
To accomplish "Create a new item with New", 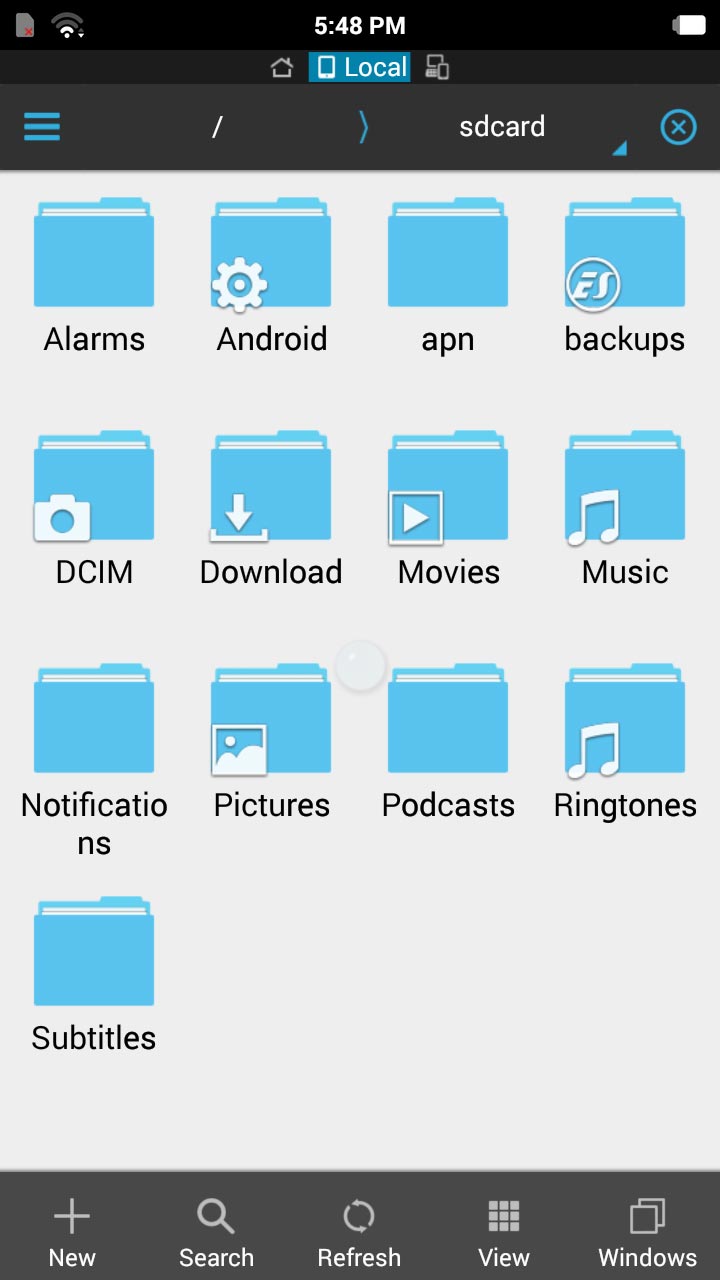I will 72,1230.
